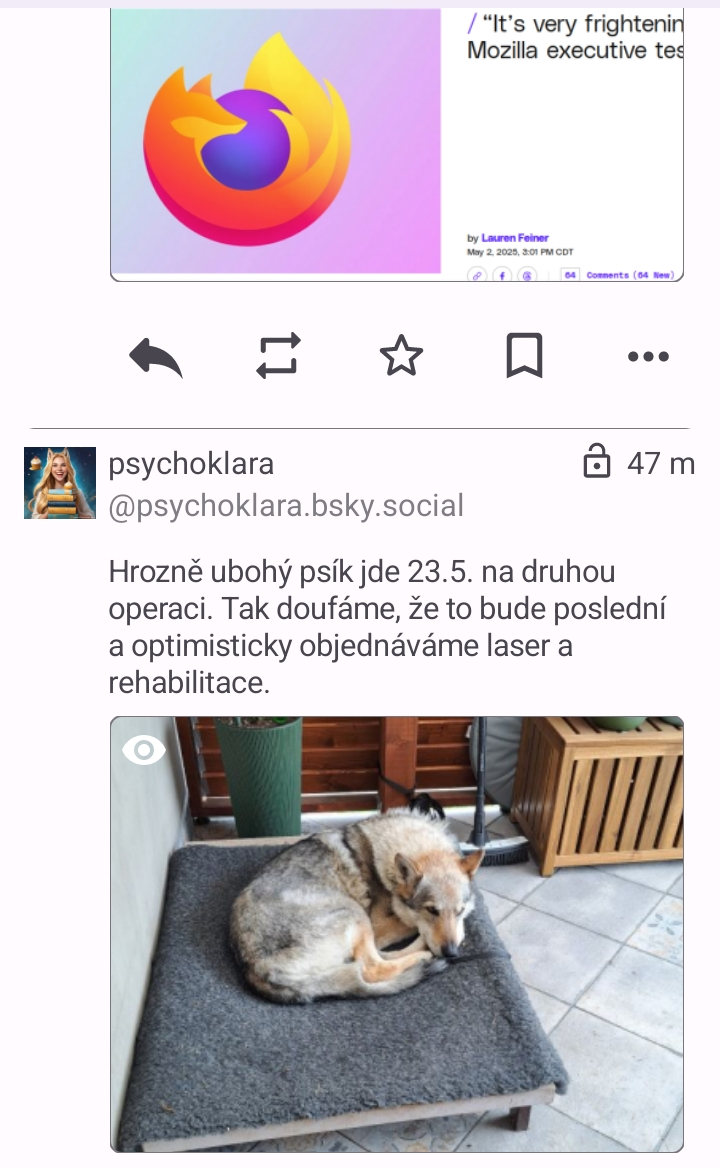720x1168 pixels.
Task: Favorite the Firefox post with star
Action: point(402,356)
